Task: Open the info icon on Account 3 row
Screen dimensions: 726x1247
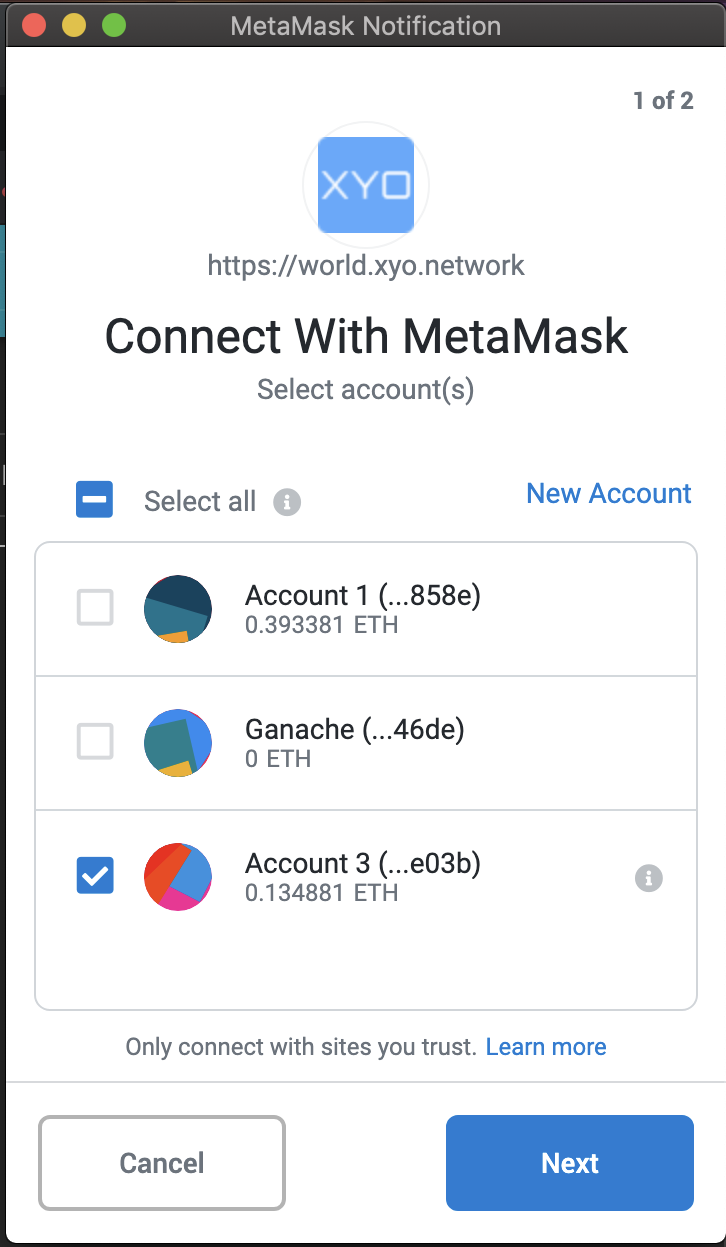Action: pos(649,878)
